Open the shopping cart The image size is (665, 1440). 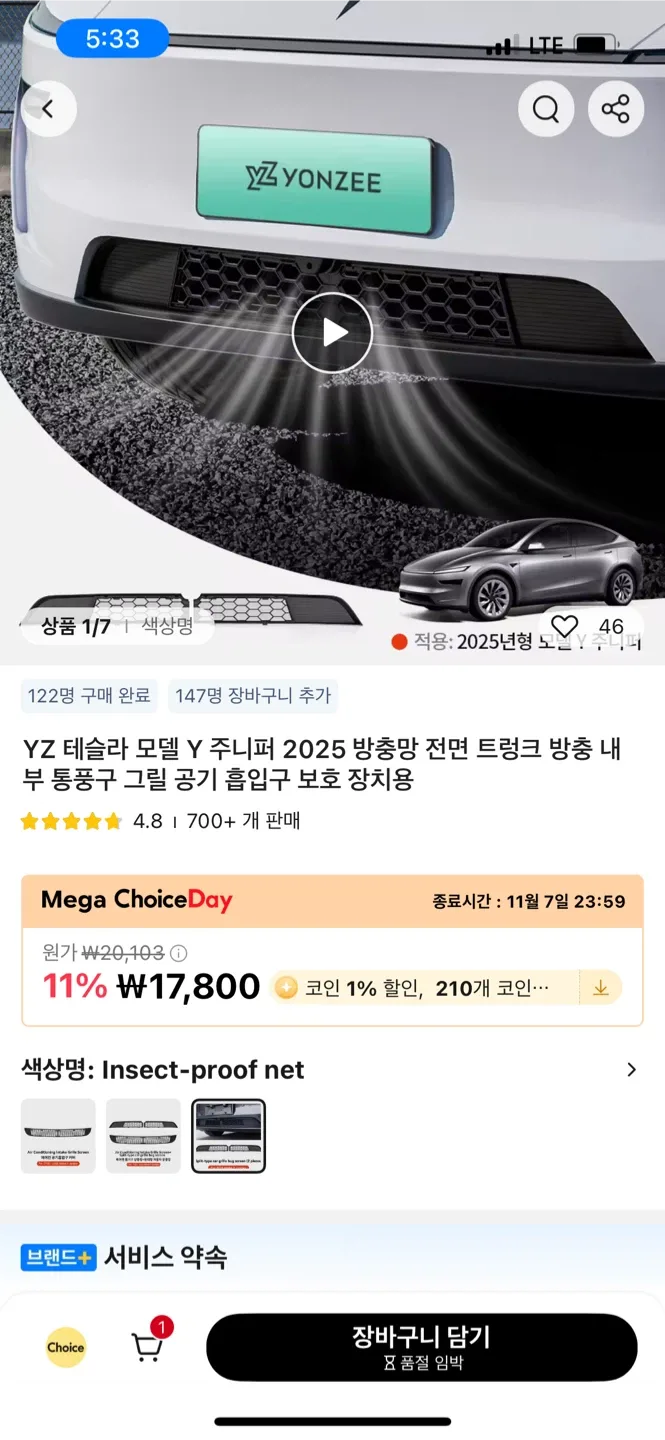tap(147, 1346)
